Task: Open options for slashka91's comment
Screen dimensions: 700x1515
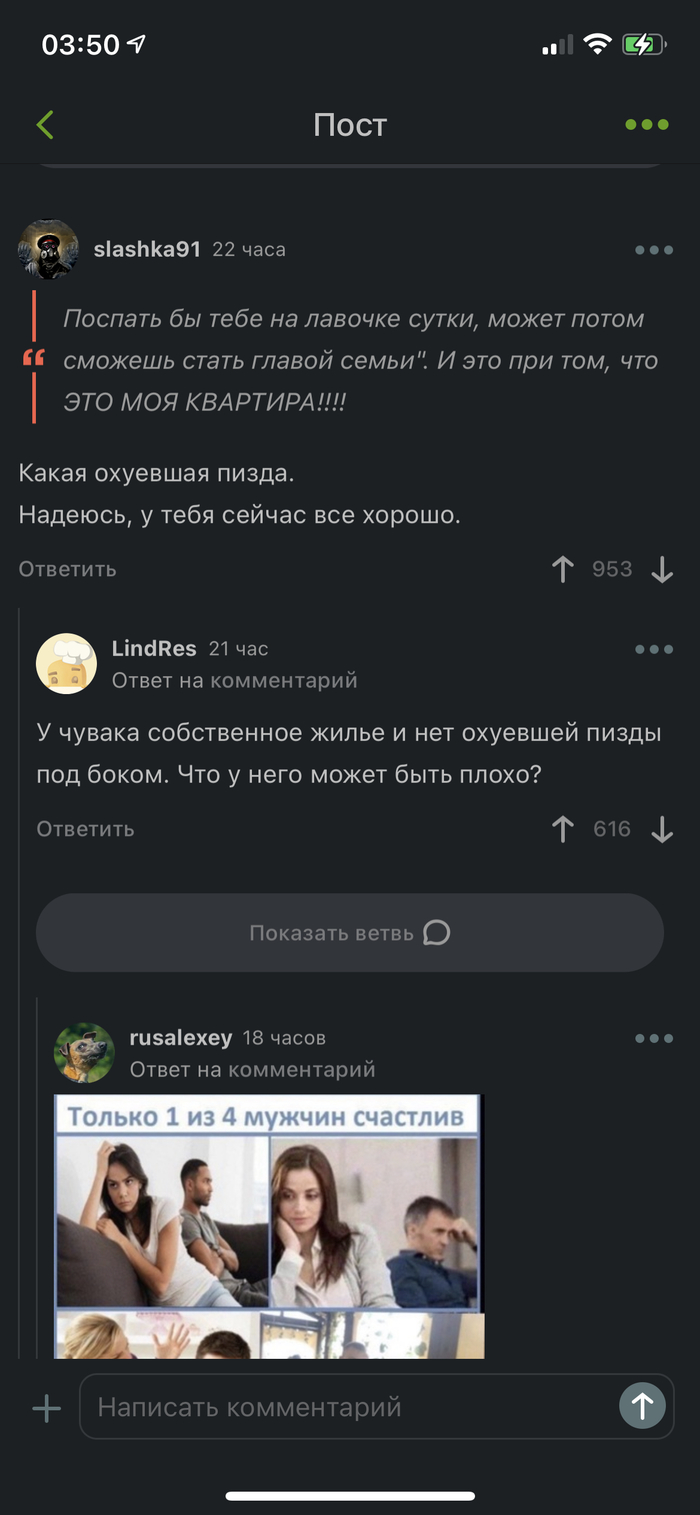Action: [654, 250]
